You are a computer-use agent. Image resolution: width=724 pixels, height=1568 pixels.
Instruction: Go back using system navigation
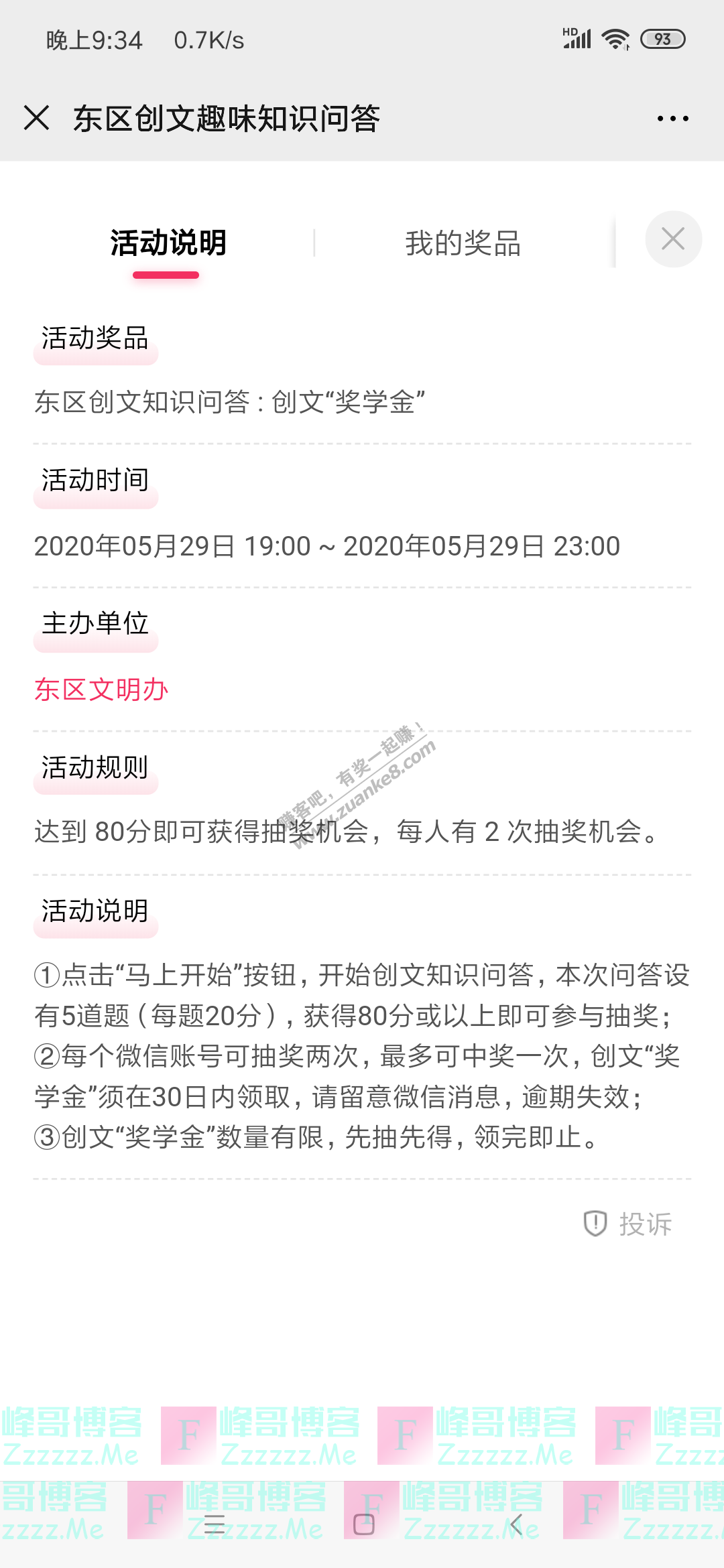tap(516, 1524)
